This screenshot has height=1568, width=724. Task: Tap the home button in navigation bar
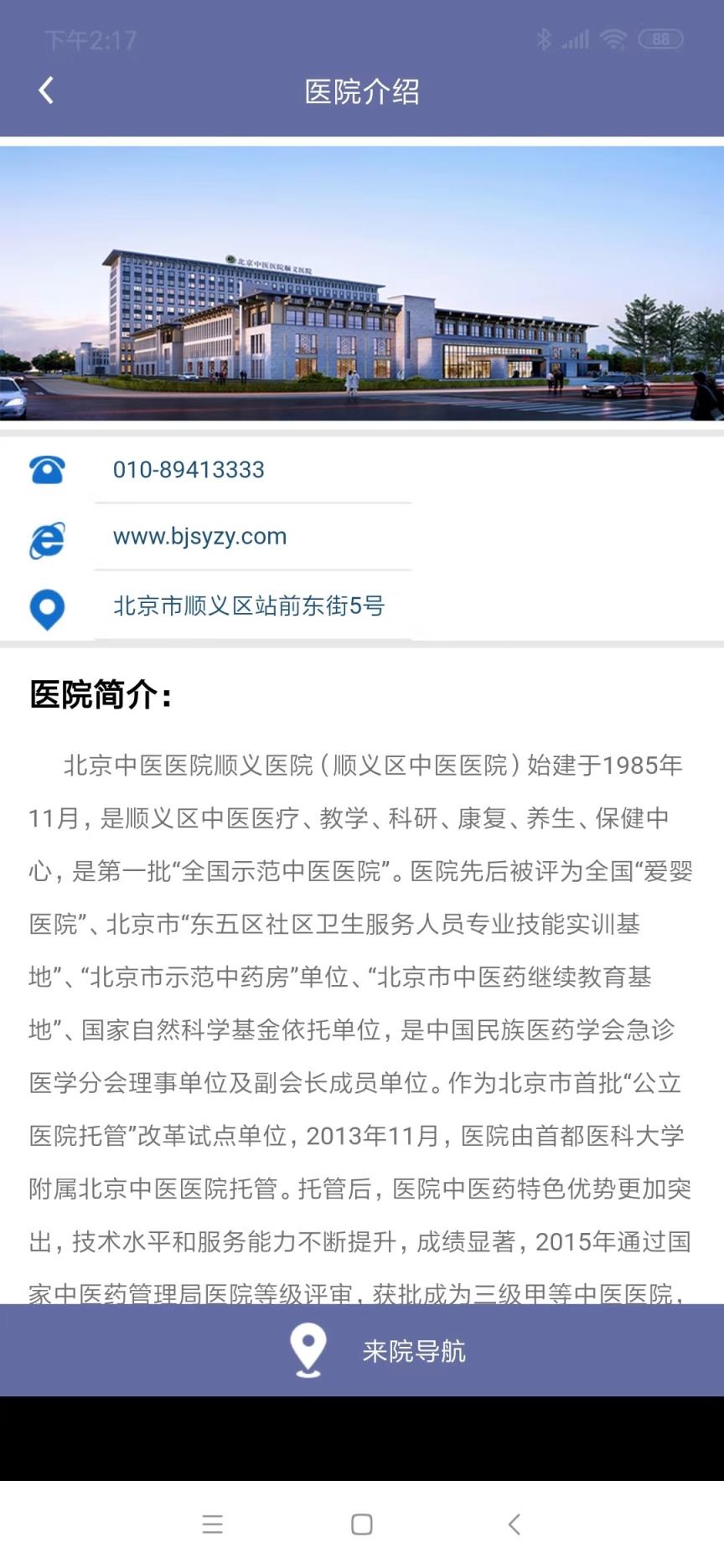[x=360, y=1525]
